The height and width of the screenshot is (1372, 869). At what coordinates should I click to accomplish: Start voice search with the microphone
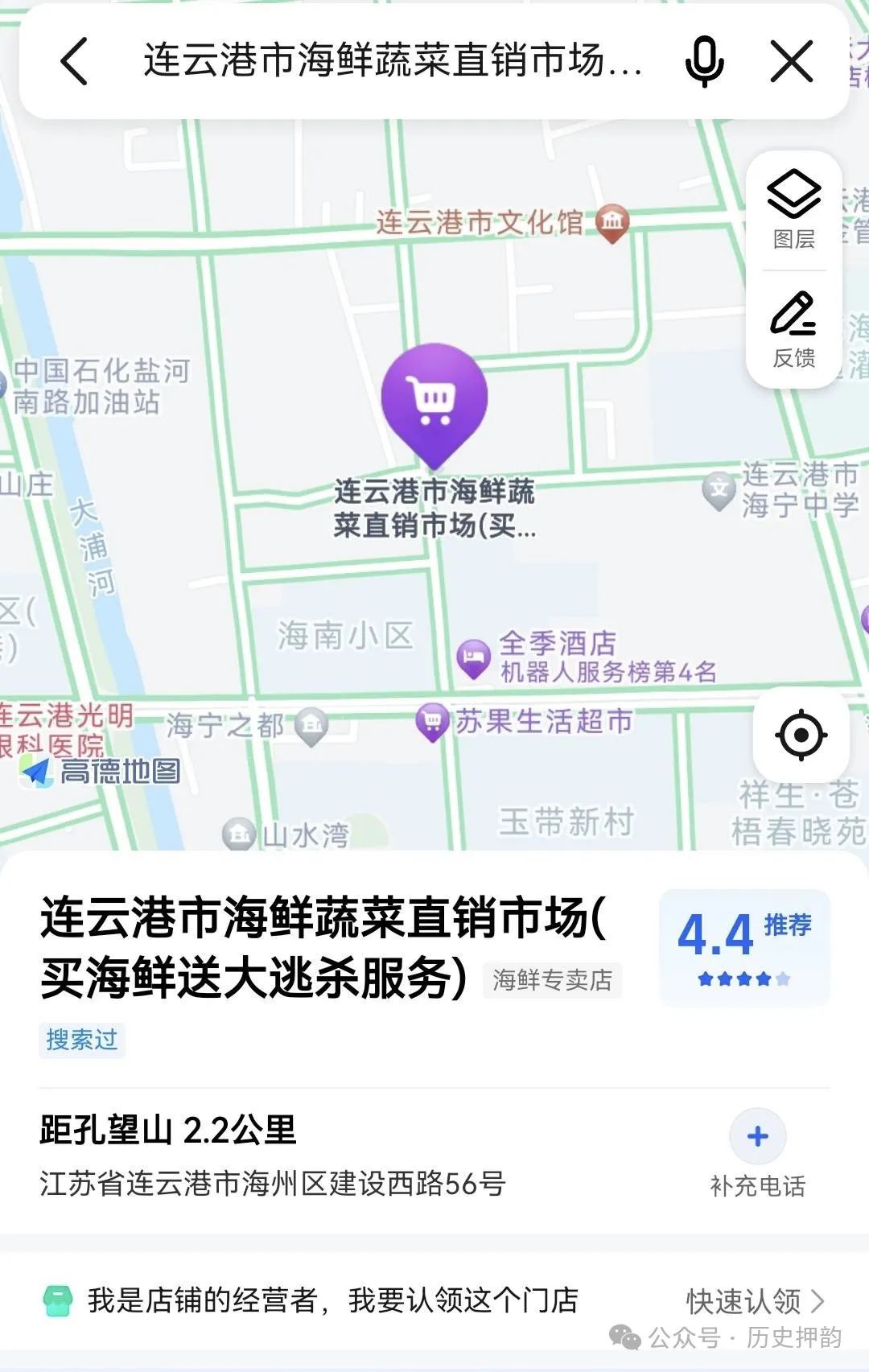704,61
